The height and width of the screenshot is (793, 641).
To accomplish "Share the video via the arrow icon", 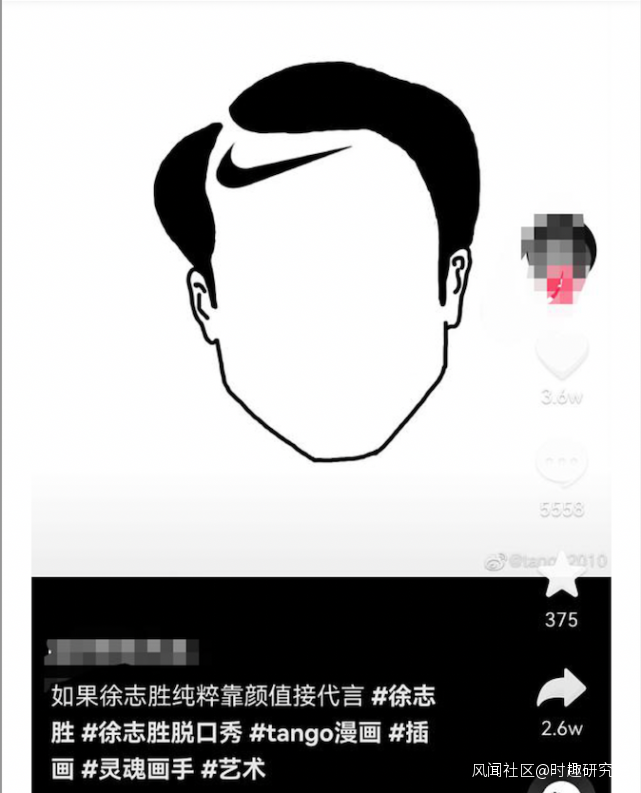I will point(561,690).
